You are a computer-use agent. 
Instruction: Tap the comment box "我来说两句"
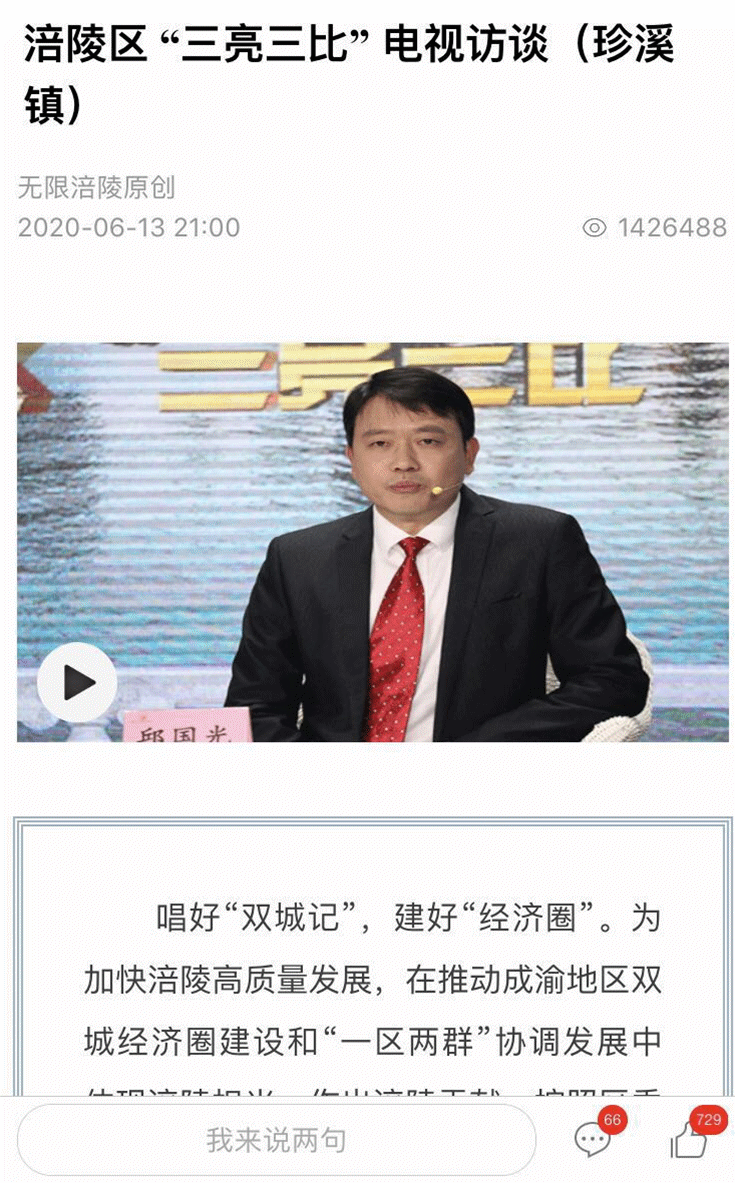(x=276, y=1139)
